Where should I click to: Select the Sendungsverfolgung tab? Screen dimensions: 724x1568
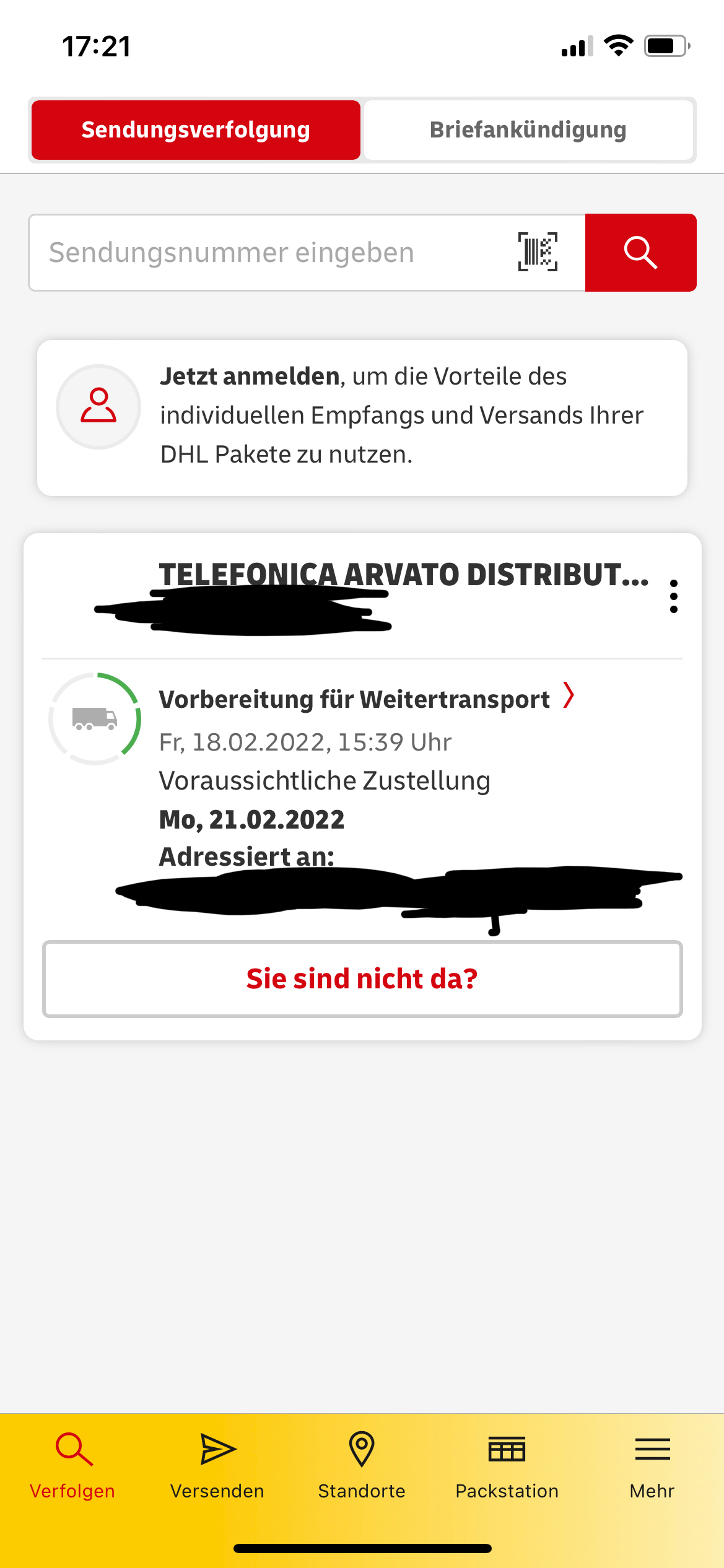point(196,130)
